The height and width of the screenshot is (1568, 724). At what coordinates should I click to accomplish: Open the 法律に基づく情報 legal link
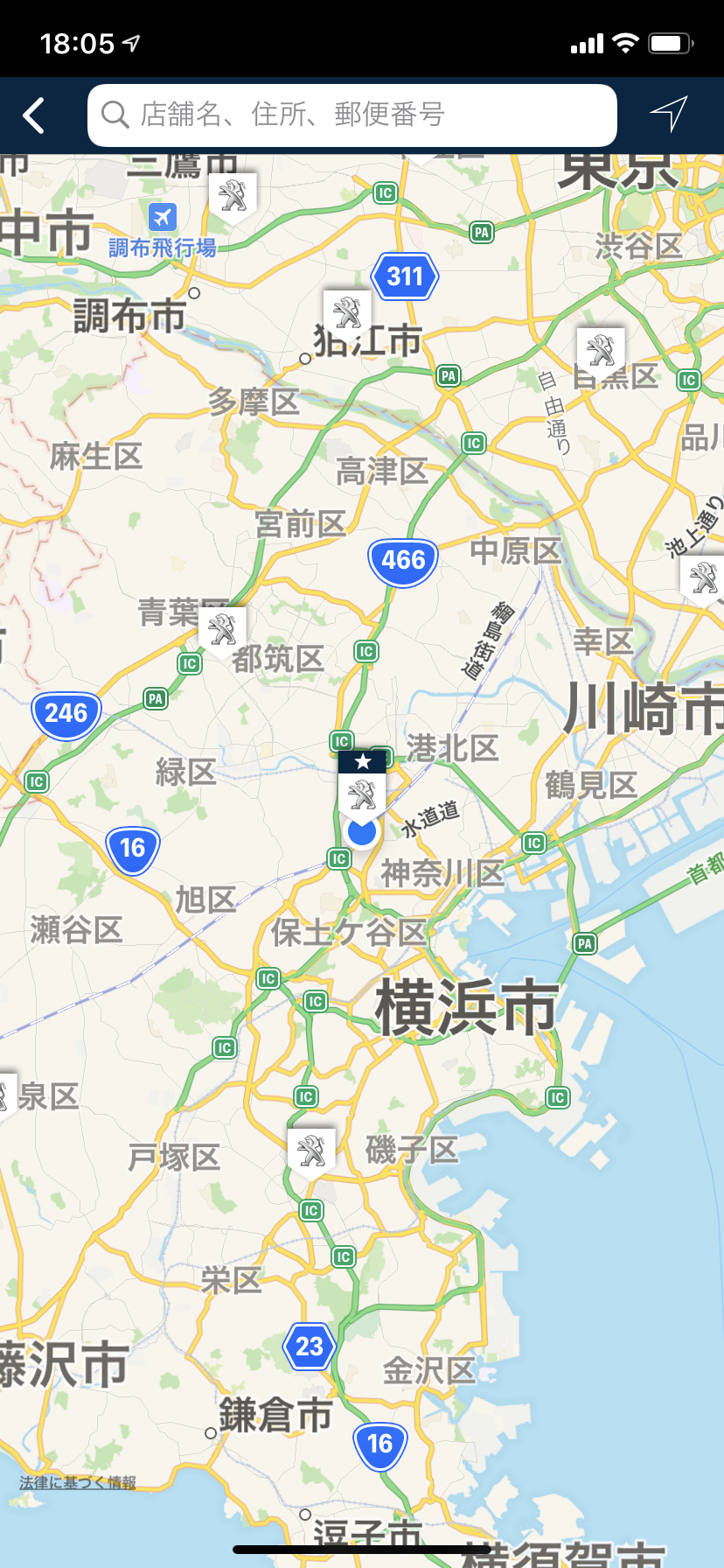(x=78, y=1481)
